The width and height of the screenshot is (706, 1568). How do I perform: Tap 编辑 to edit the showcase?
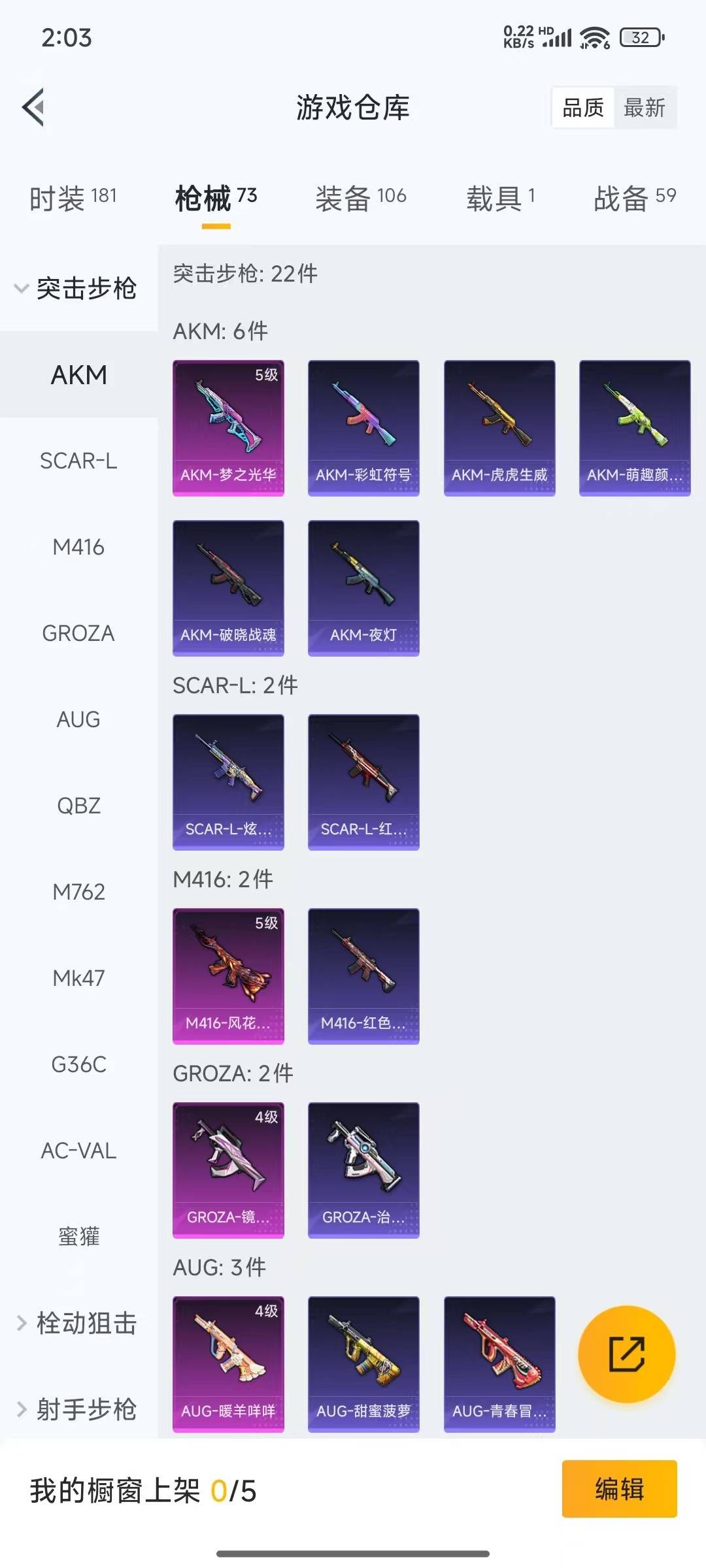click(x=619, y=1489)
